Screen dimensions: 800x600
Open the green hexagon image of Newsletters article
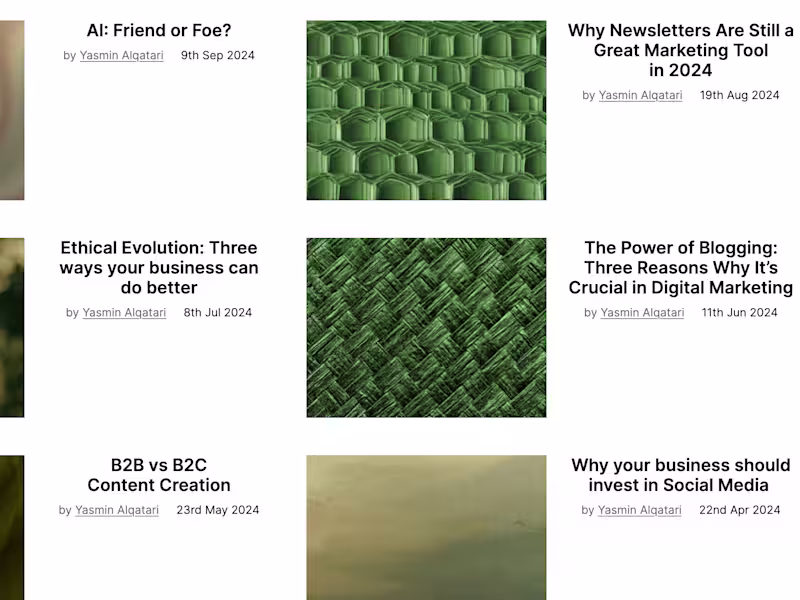[x=426, y=110]
